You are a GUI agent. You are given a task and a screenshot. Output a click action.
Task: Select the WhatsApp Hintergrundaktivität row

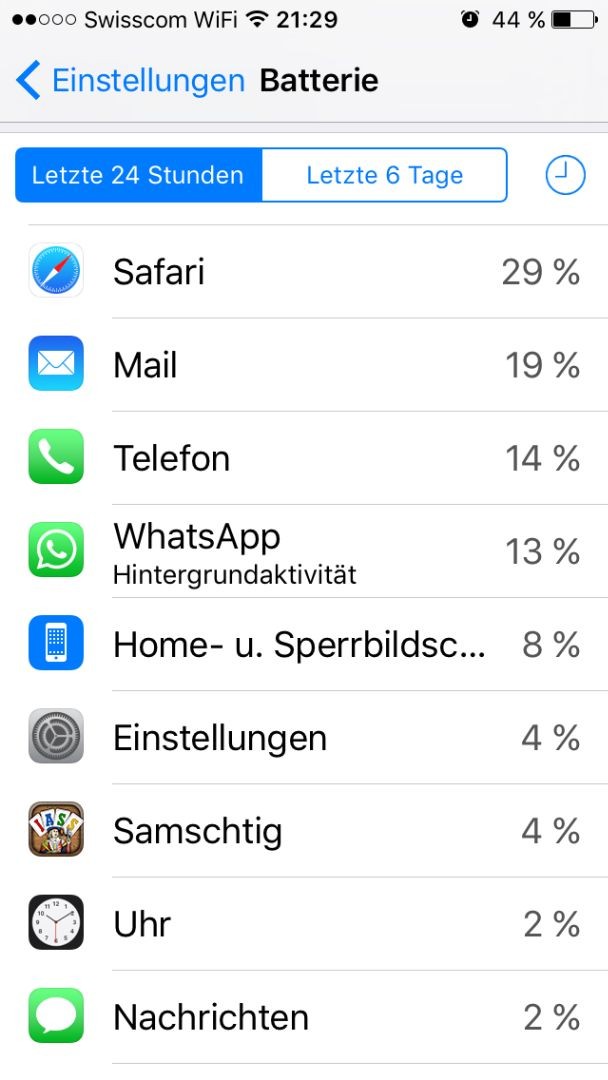[304, 551]
